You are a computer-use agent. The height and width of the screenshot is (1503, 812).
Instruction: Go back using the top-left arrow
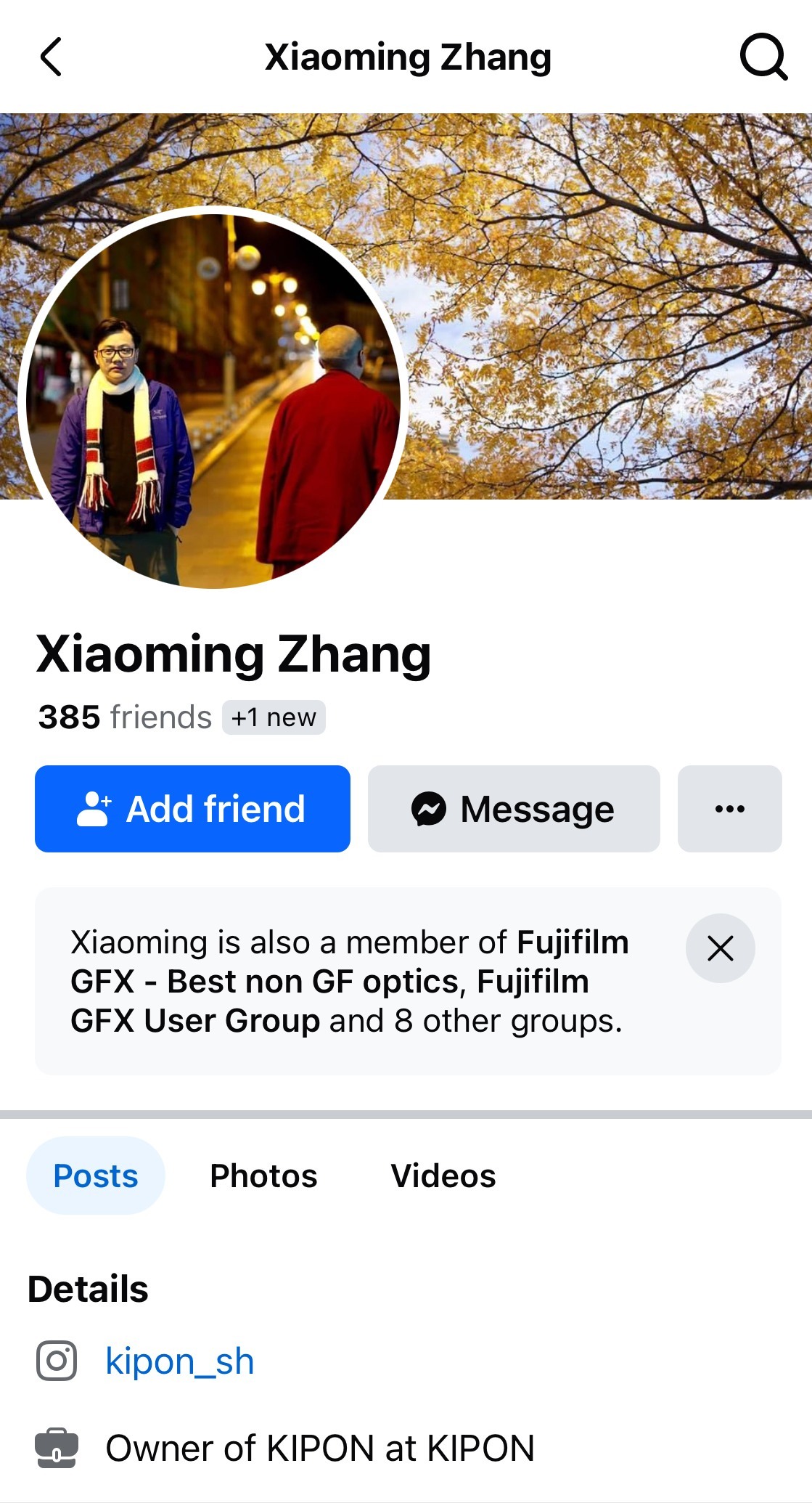click(51, 57)
